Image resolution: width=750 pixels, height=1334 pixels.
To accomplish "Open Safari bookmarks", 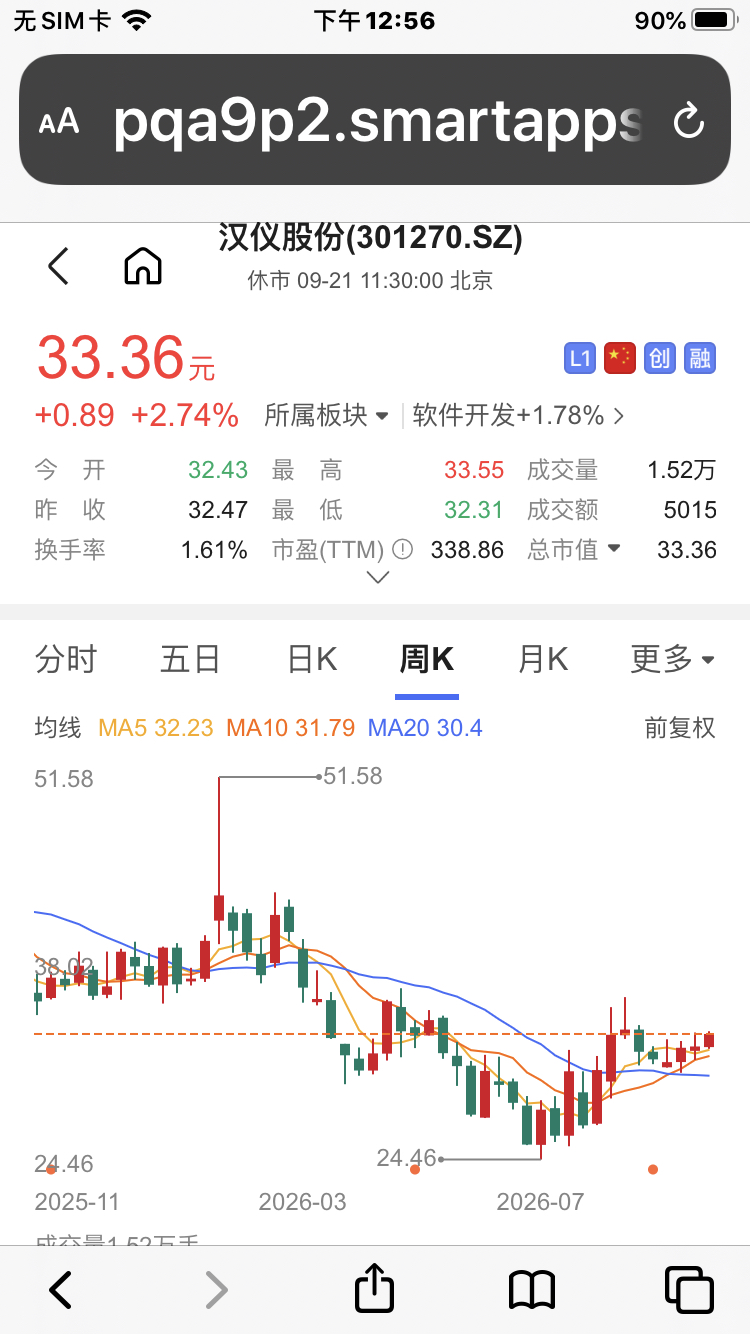I will pyautogui.click(x=531, y=1290).
